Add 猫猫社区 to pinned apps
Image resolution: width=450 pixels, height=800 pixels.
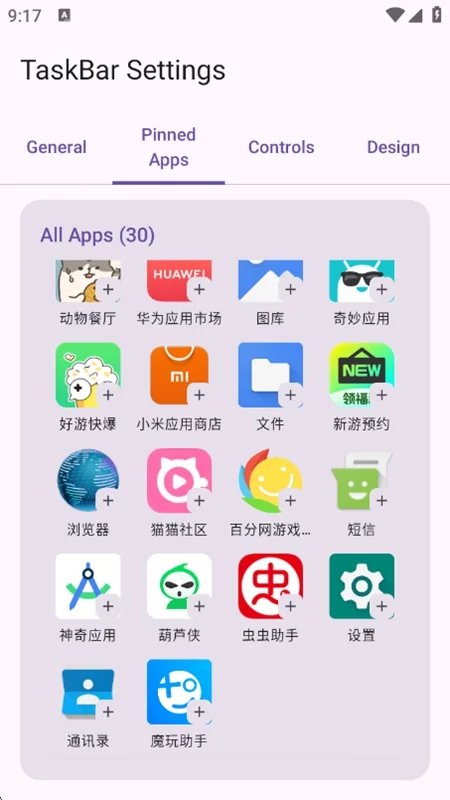pyautogui.click(x=199, y=501)
